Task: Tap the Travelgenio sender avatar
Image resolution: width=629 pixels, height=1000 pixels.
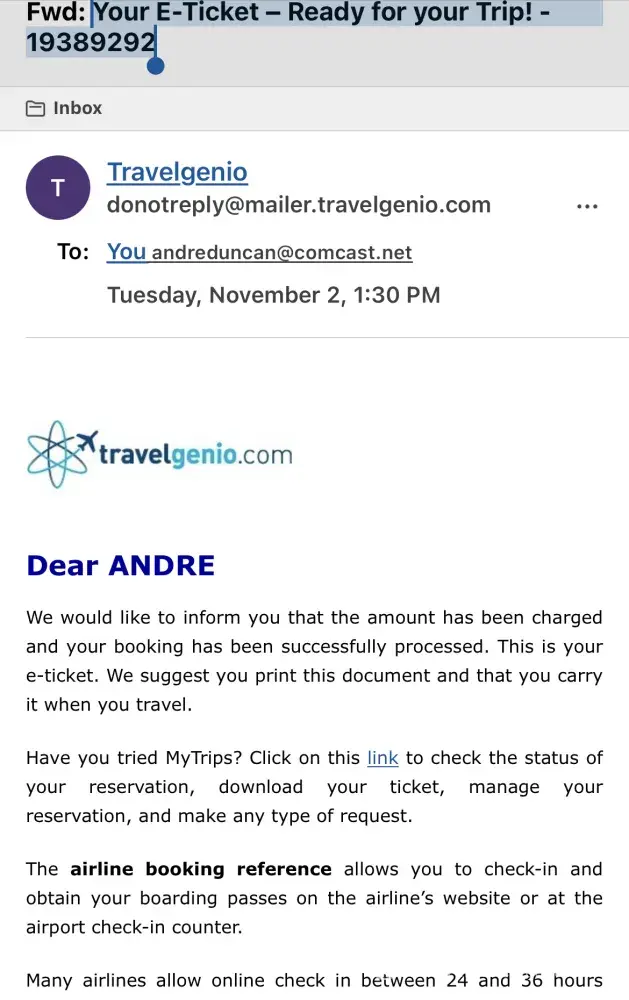Action: pyautogui.click(x=58, y=188)
